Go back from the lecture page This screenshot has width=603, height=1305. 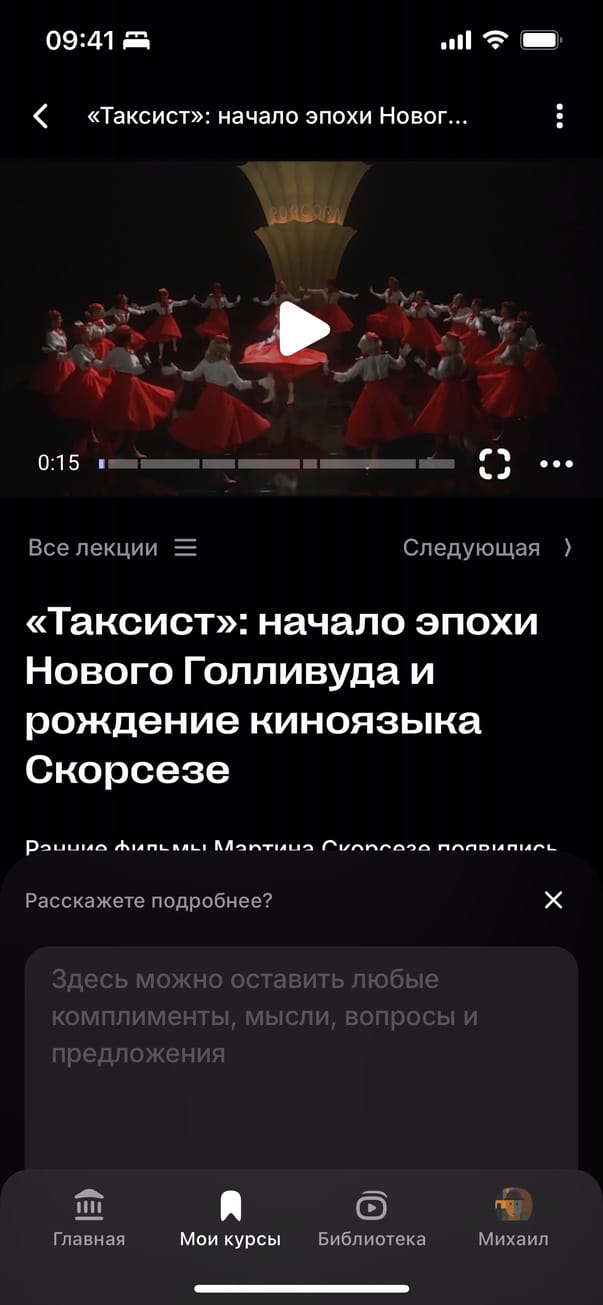pyautogui.click(x=41, y=116)
